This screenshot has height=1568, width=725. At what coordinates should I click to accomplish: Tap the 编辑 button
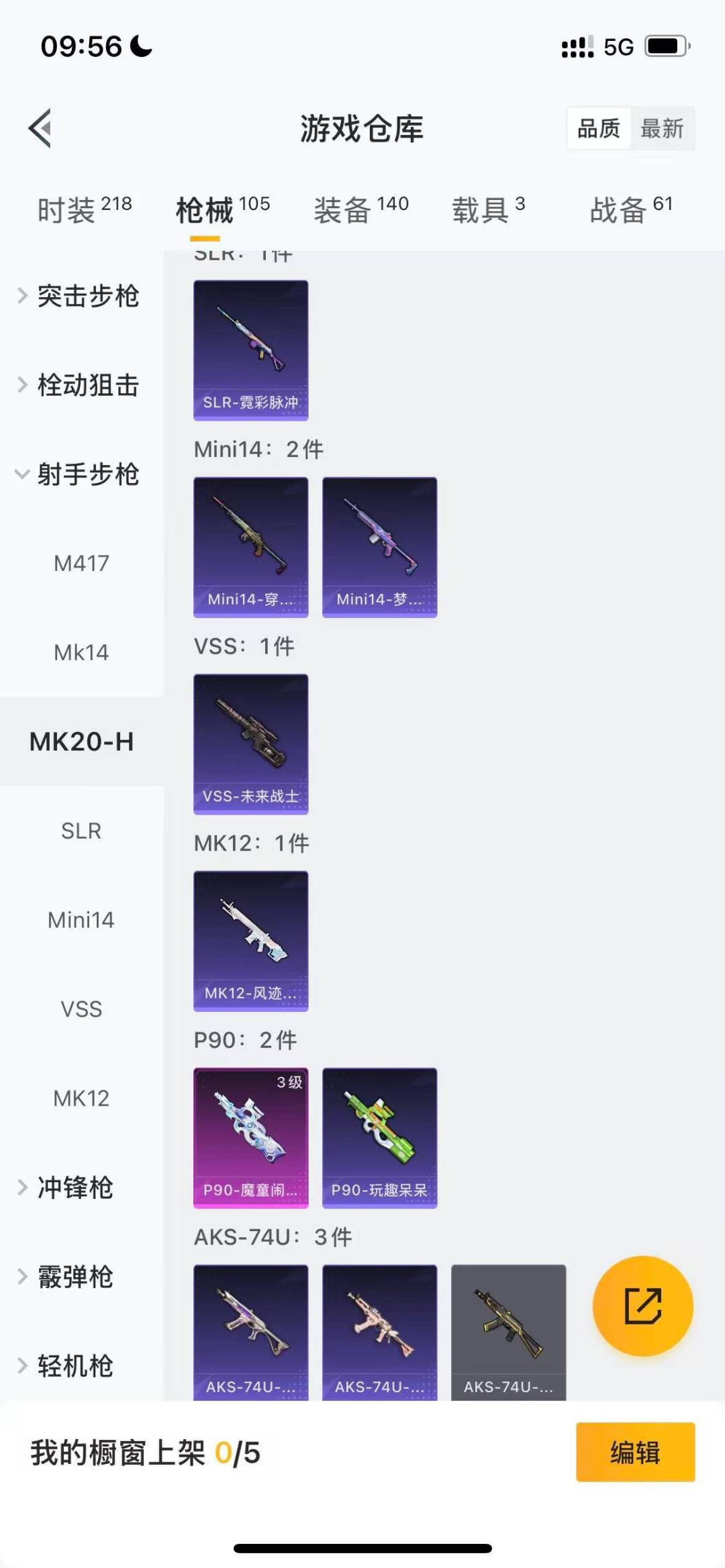tap(635, 1452)
